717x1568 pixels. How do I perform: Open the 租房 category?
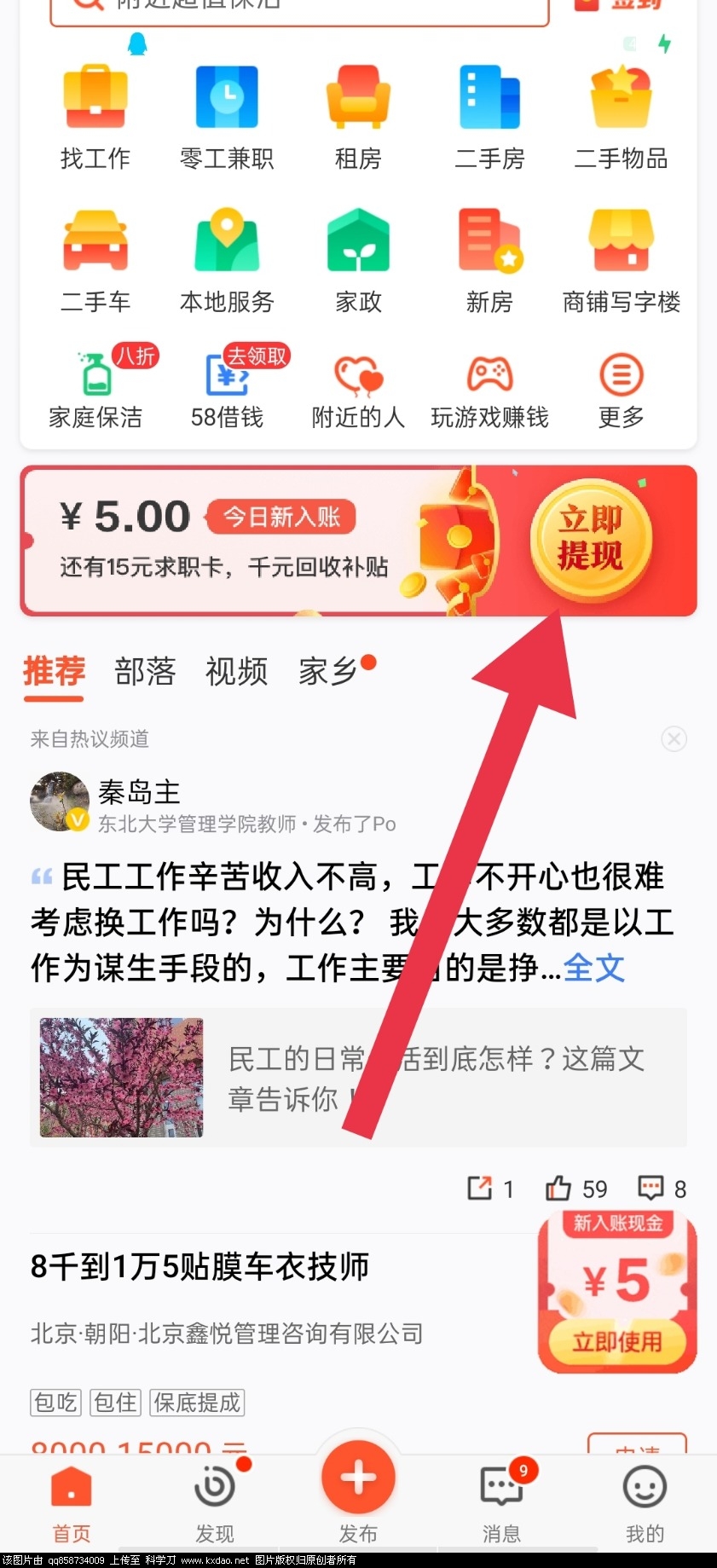pyautogui.click(x=358, y=117)
